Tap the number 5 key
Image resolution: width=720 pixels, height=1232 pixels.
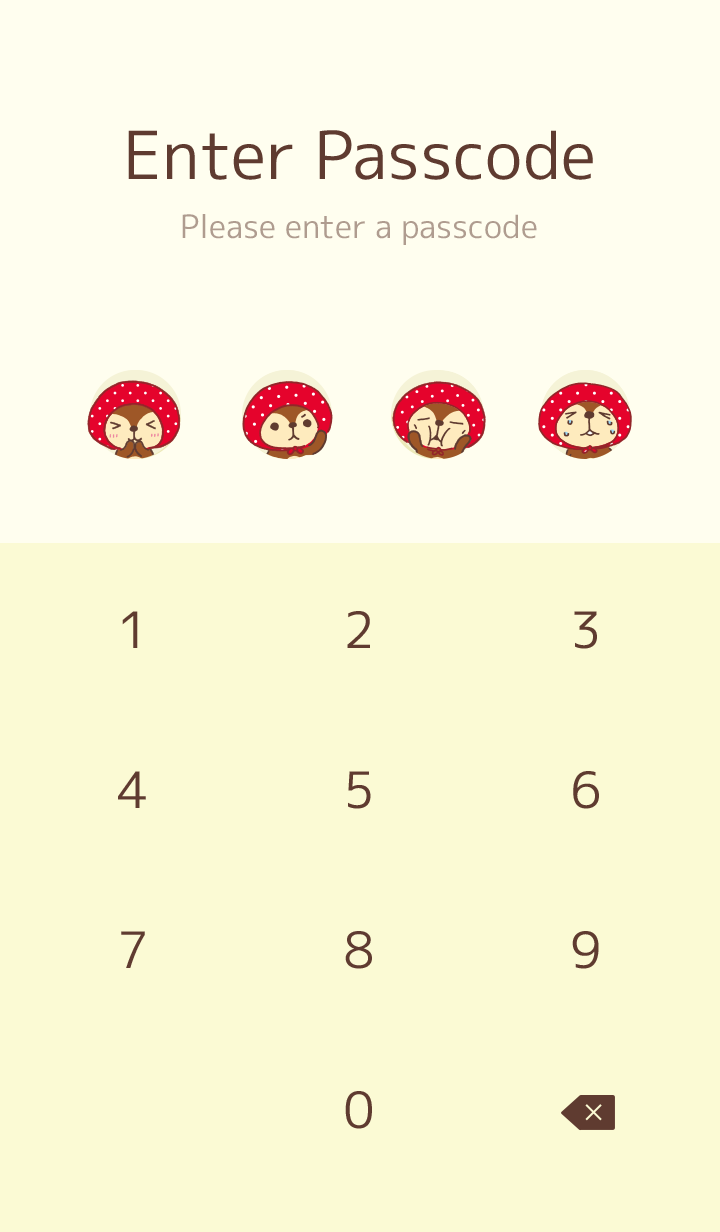click(359, 791)
